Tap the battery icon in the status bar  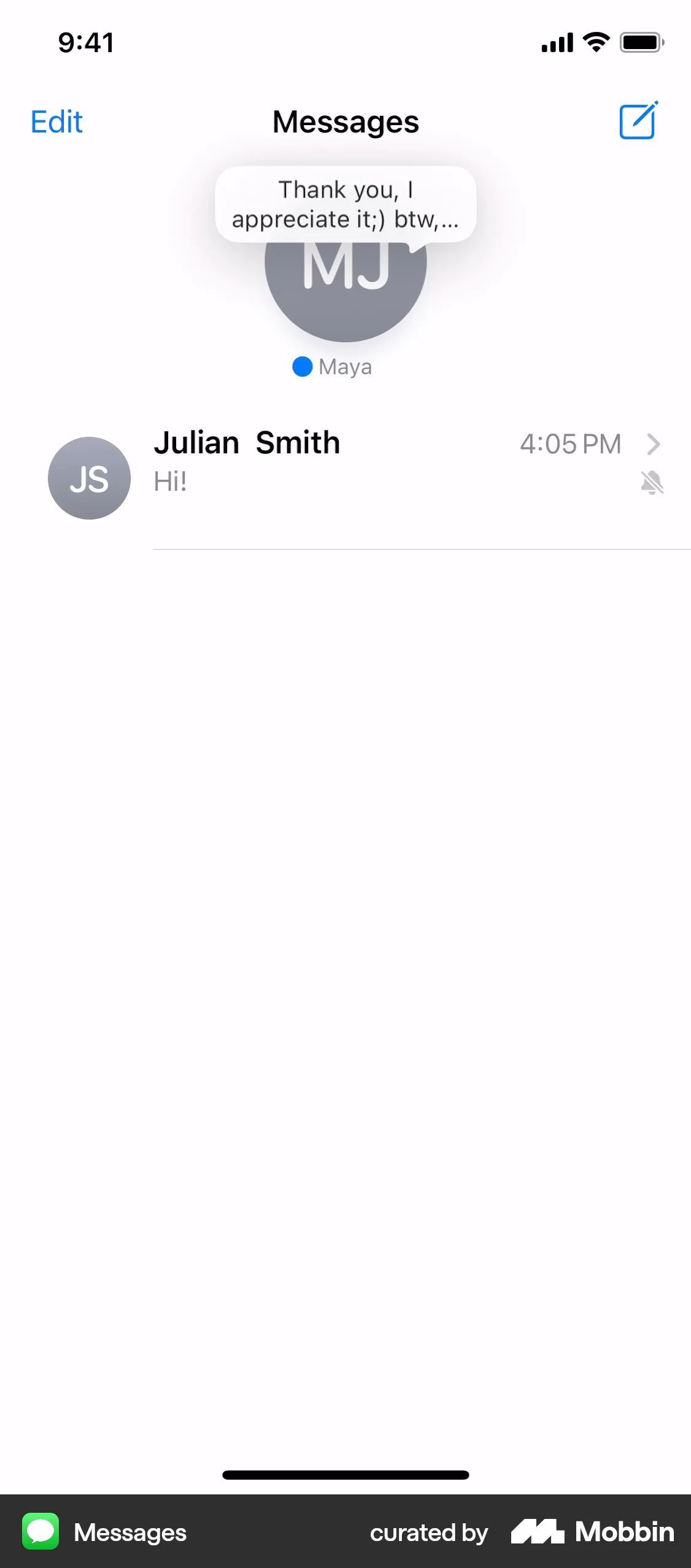[640, 42]
